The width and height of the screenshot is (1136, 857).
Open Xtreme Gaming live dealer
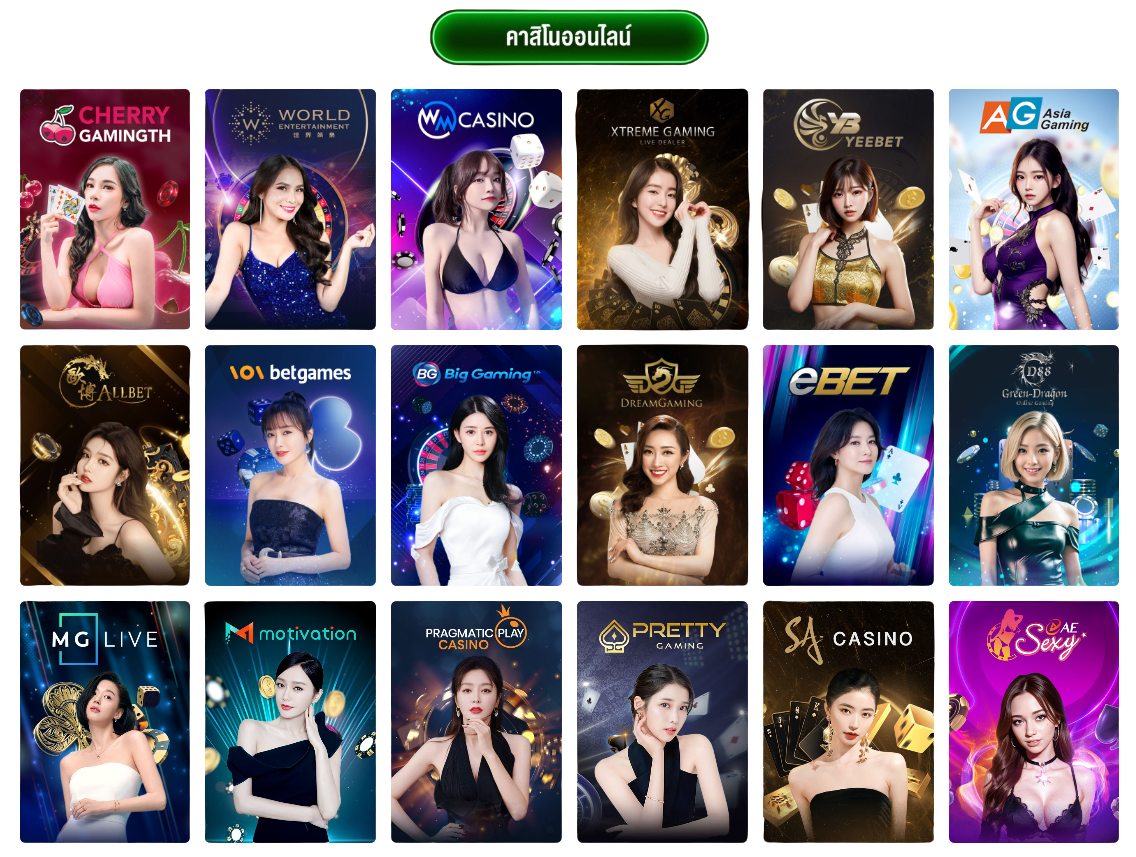[x=662, y=209]
